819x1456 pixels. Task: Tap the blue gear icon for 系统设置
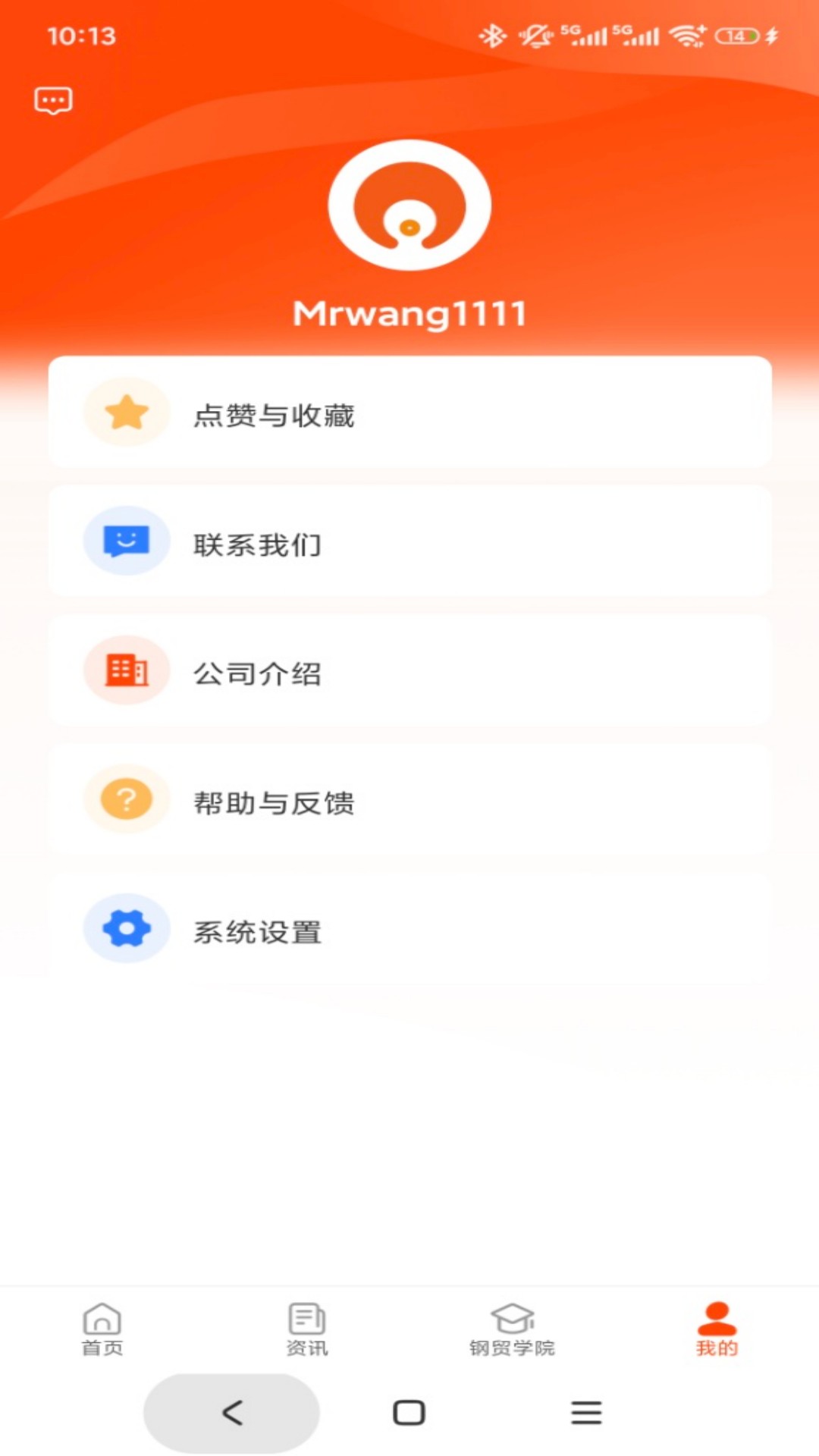tap(126, 928)
